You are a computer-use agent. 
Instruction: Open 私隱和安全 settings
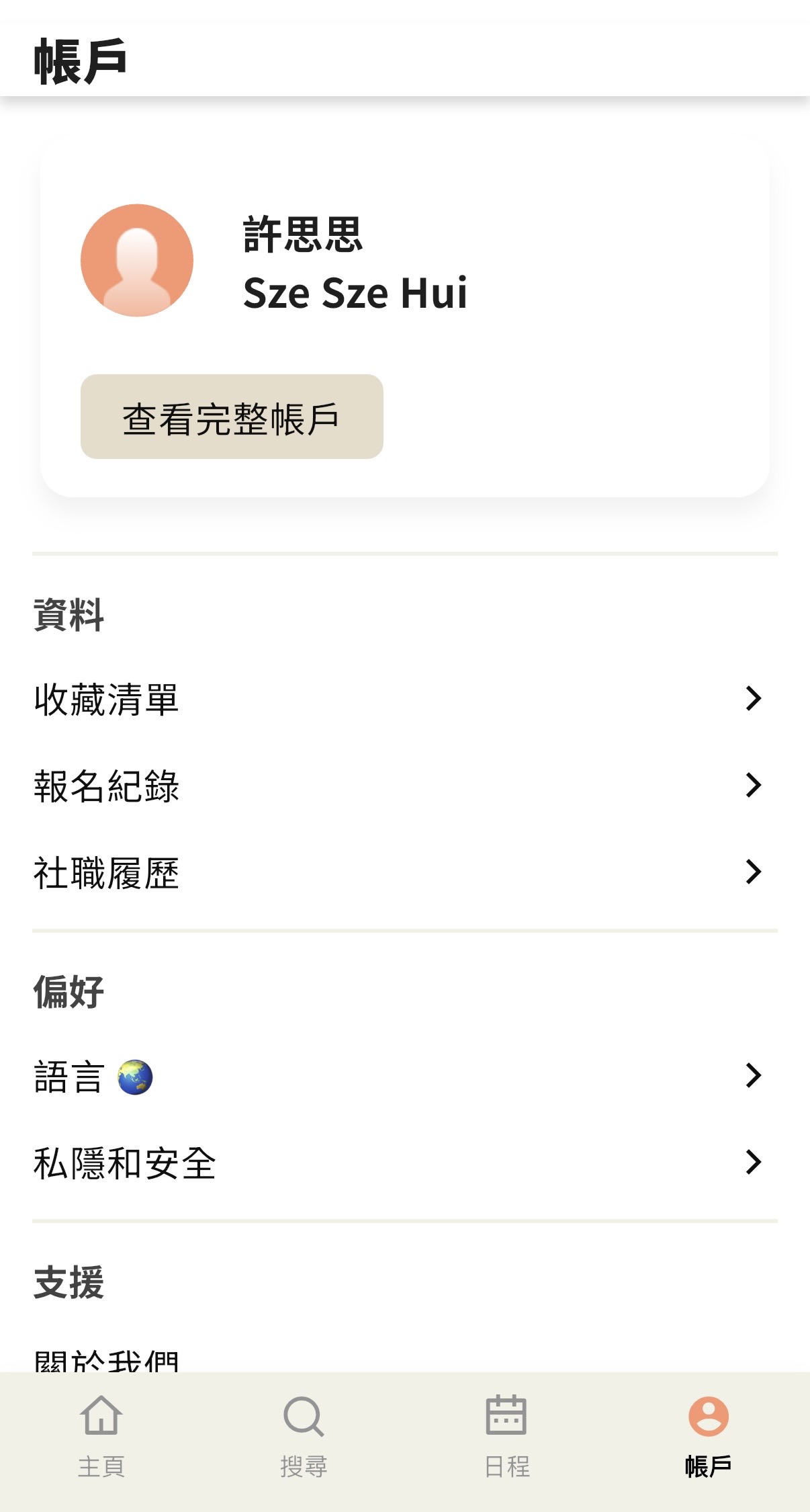(403, 1163)
